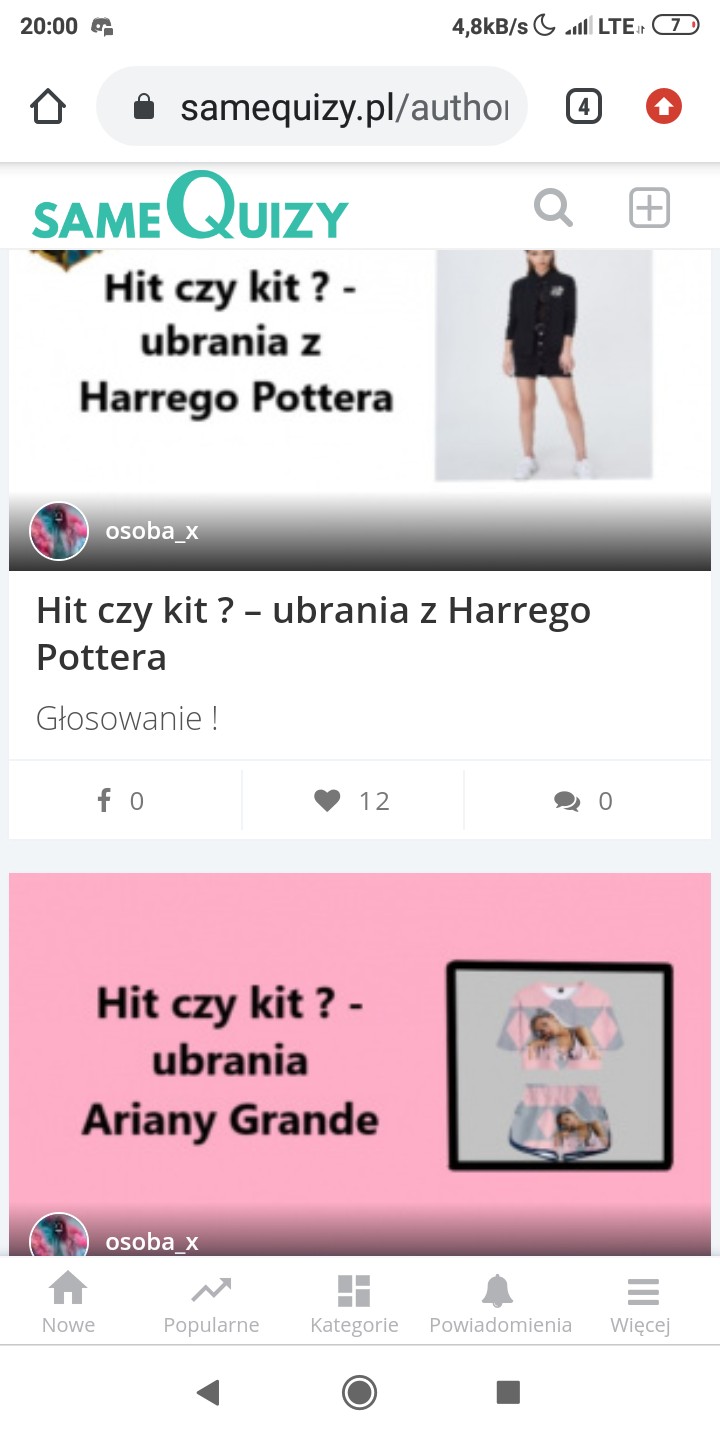This screenshot has width=720, height=1440.
Task: Open osoba_x profile on Harry Potter quiz
Action: point(150,531)
